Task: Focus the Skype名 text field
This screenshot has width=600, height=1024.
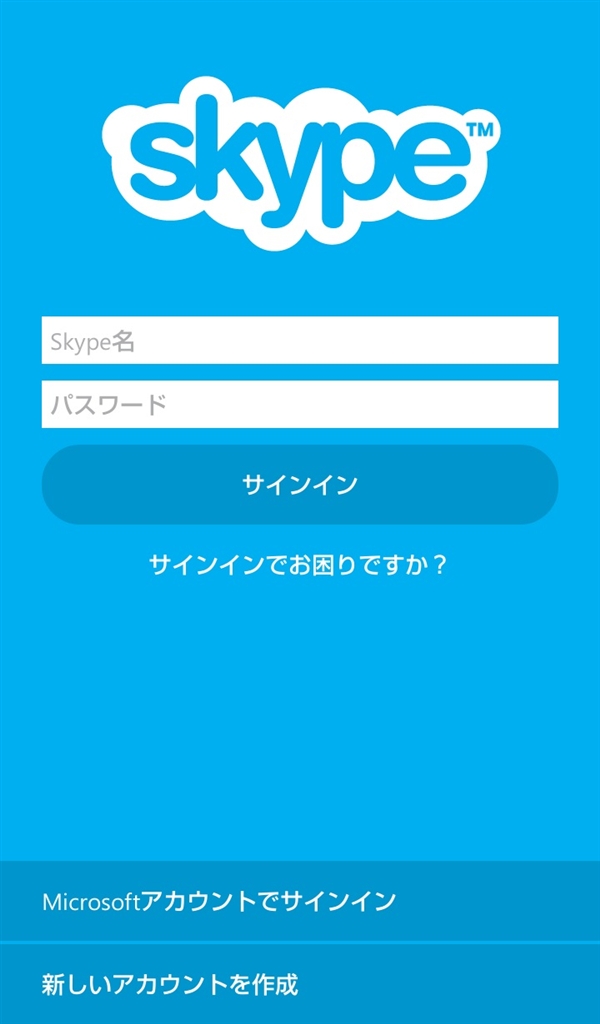Action: pos(300,341)
